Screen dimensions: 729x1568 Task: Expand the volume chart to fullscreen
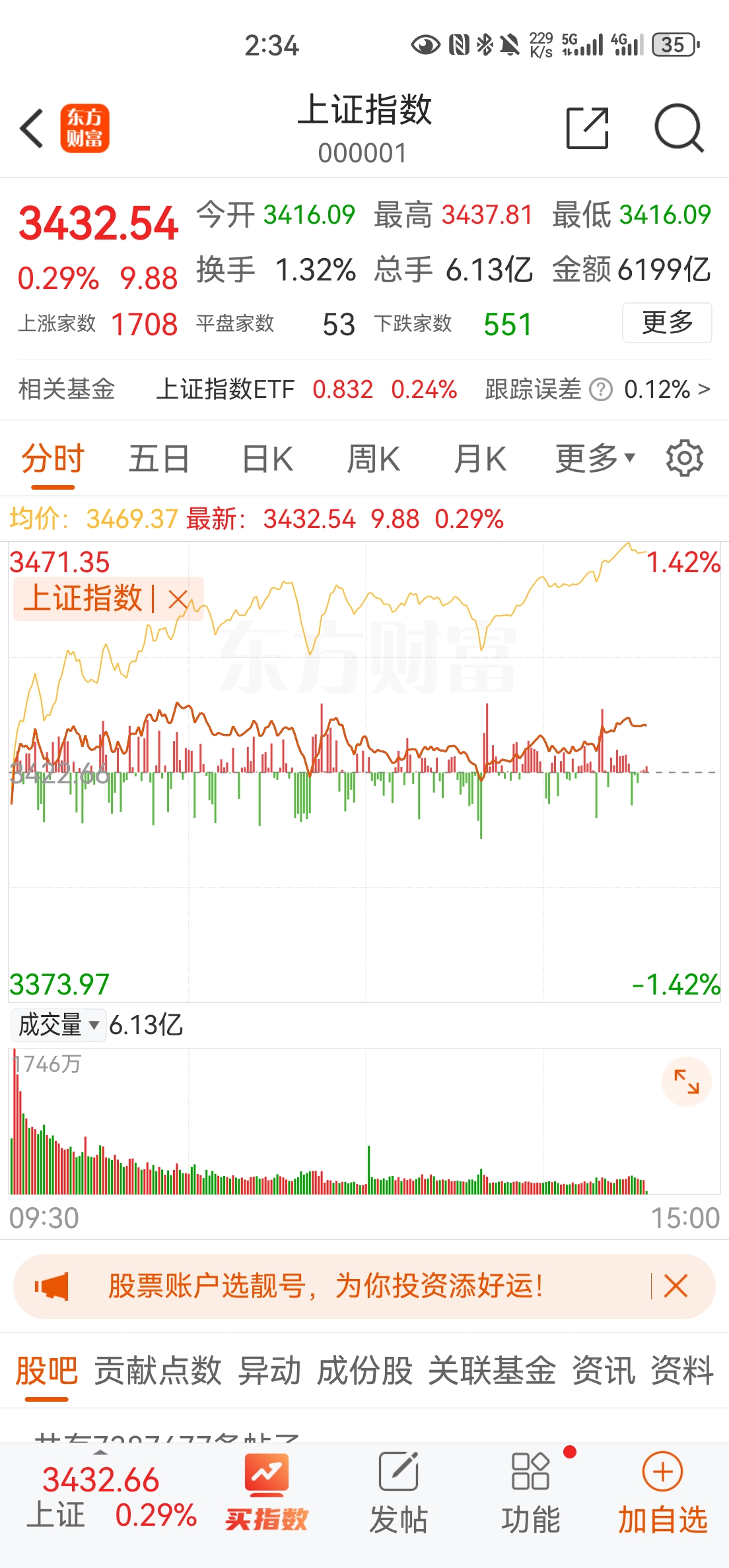click(x=685, y=1081)
